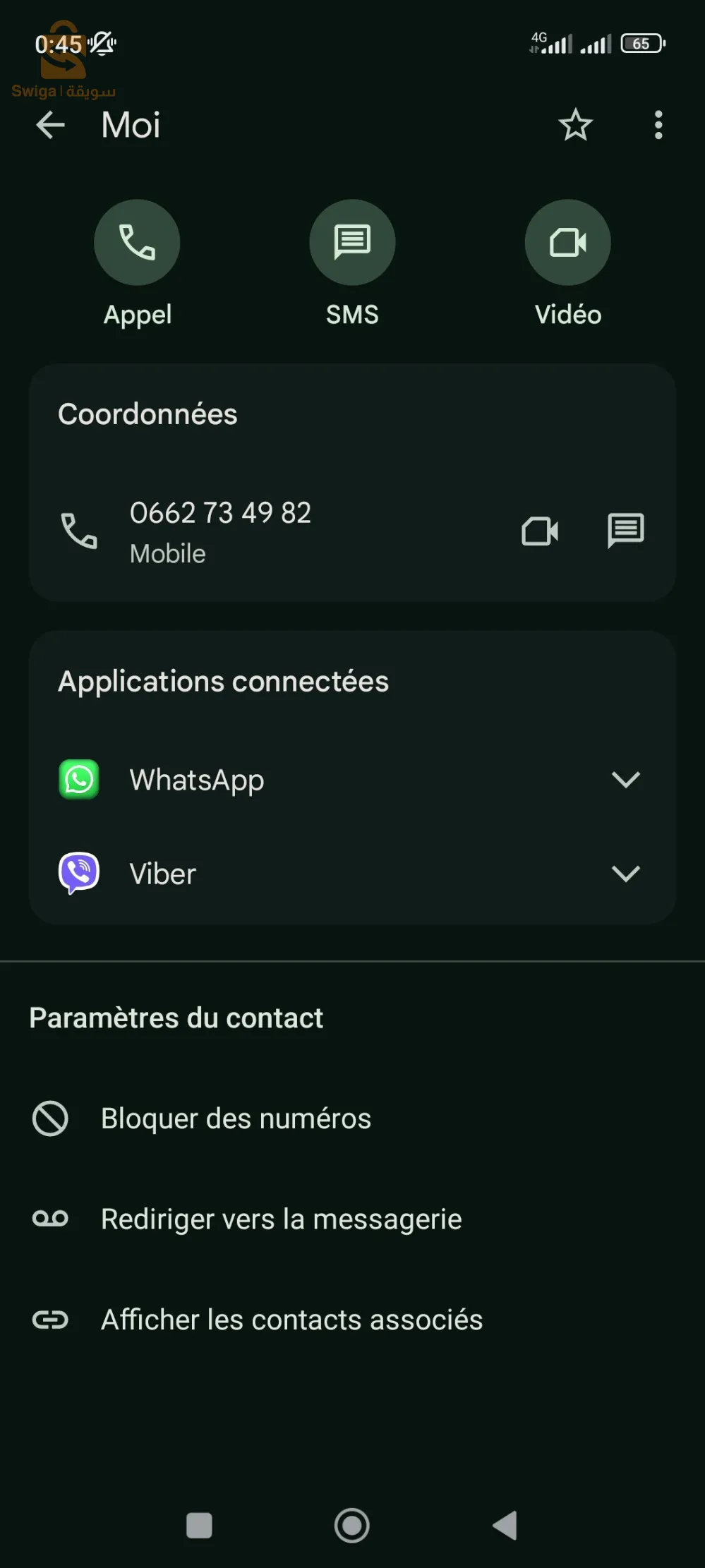Tap the message icon beside the mobile number
705x1568 pixels.
point(625,531)
